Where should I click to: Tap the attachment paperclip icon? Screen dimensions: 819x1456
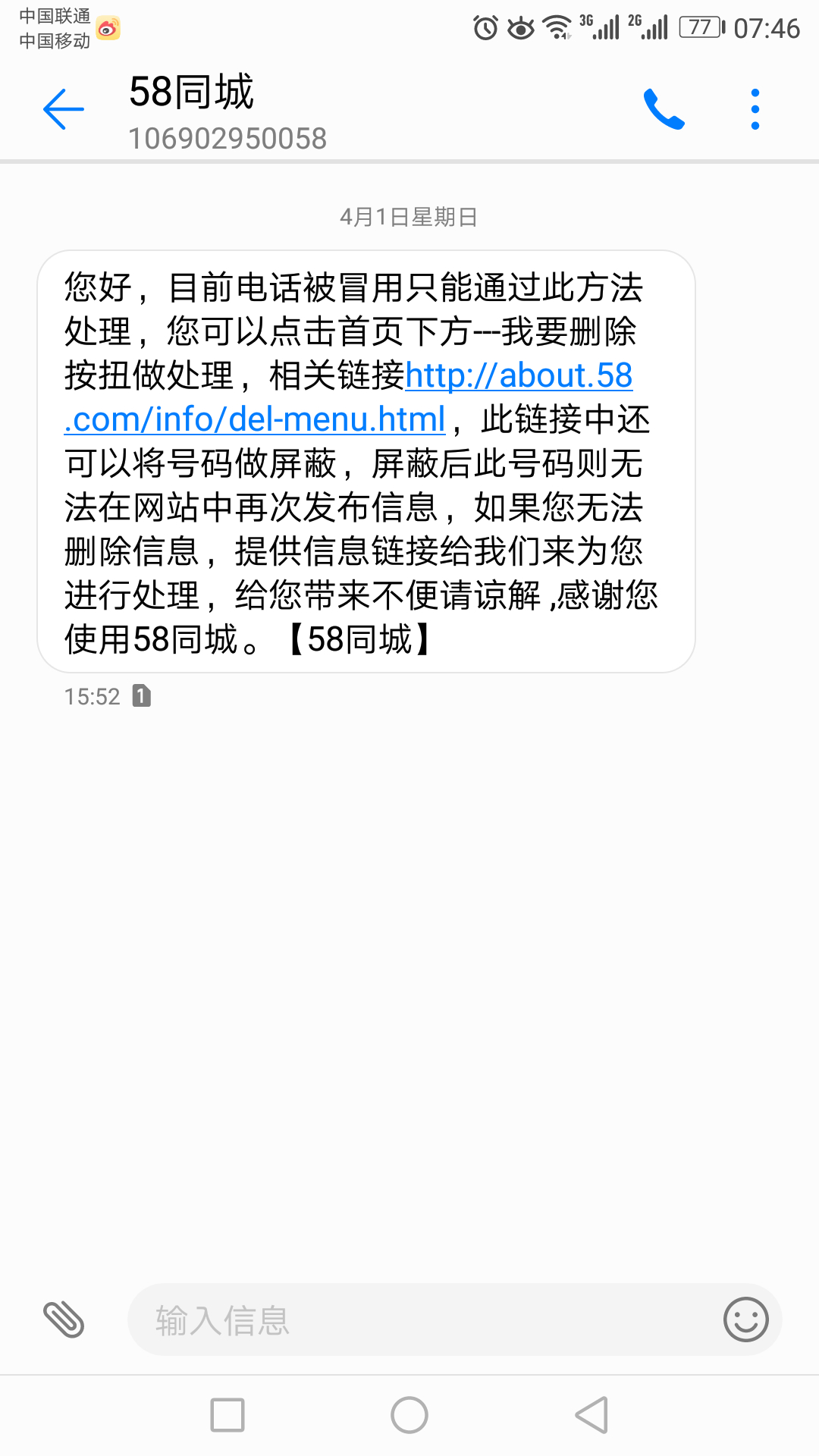tap(64, 1319)
